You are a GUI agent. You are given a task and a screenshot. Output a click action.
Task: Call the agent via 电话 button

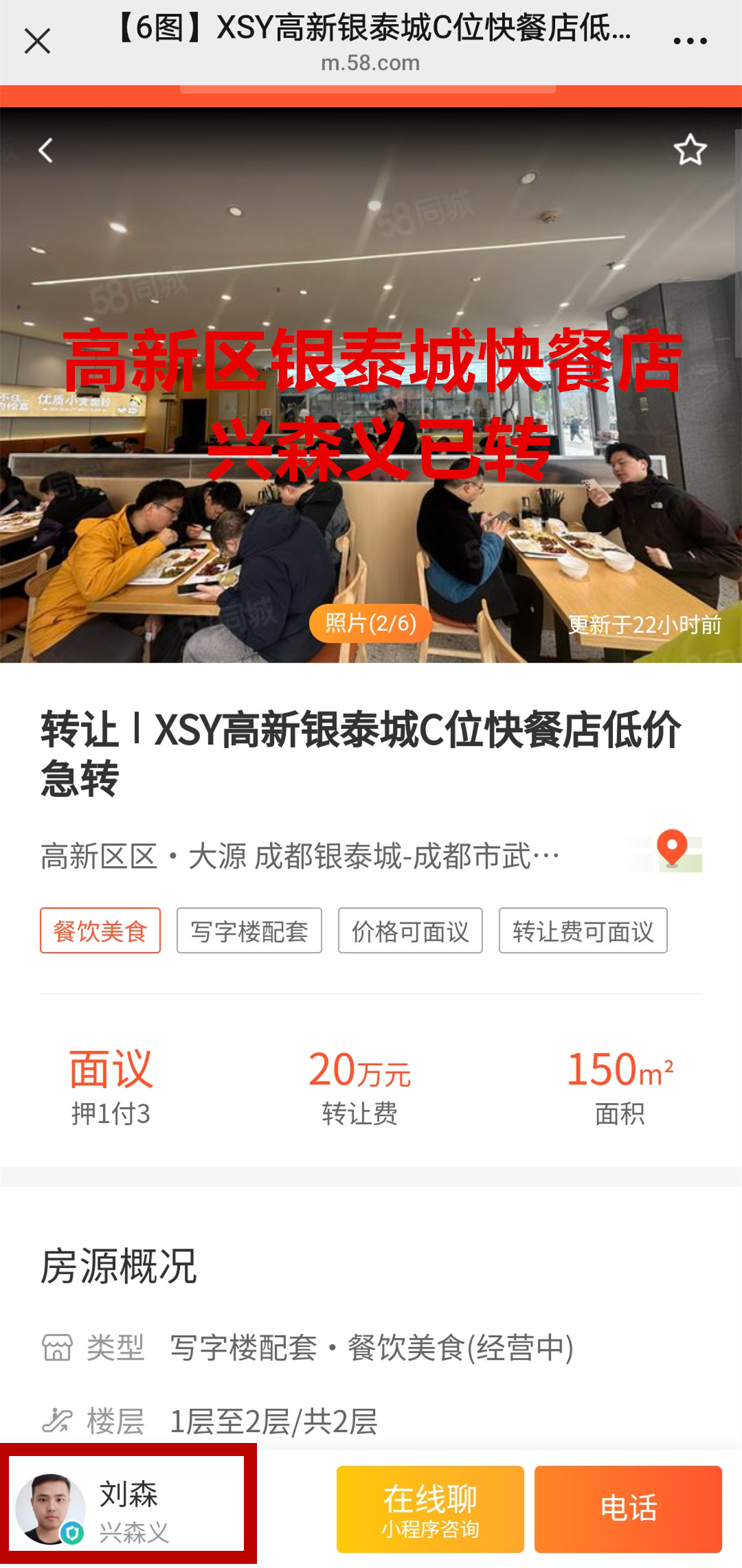pos(628,1508)
